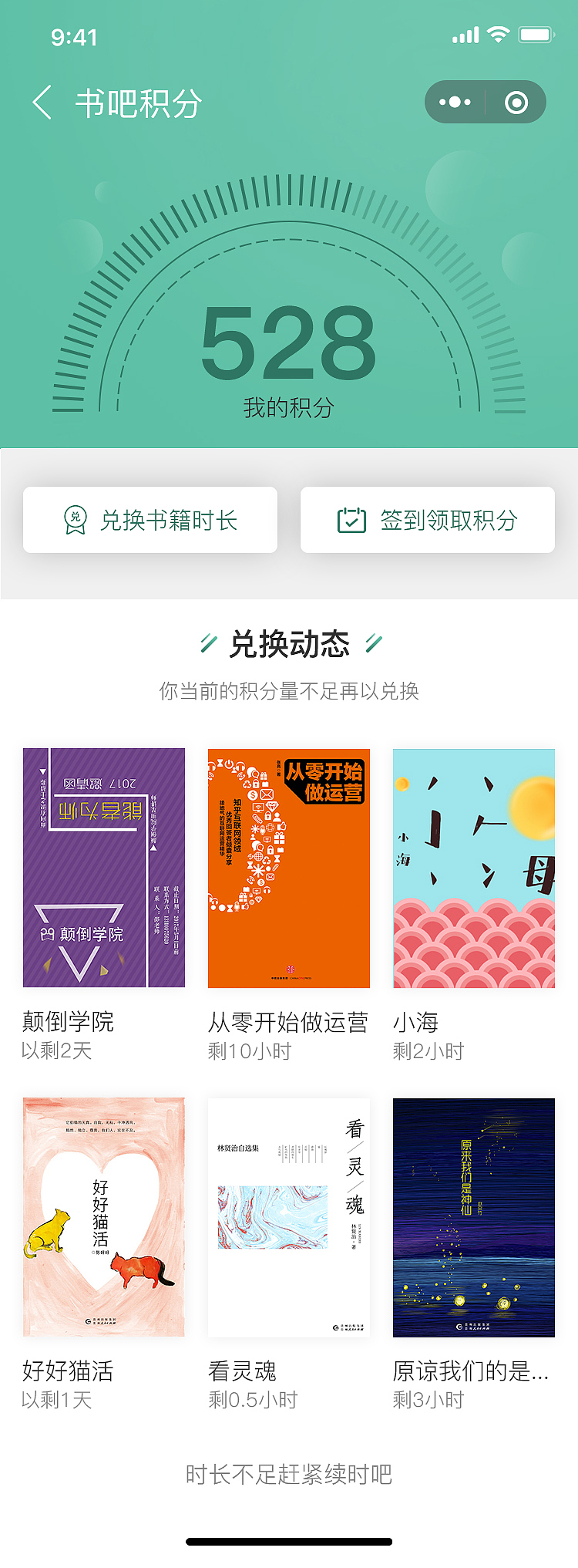Screen dimensions: 578x1568
Task: Click the calendar-check icon beside 签到领取积分
Action: 351,520
